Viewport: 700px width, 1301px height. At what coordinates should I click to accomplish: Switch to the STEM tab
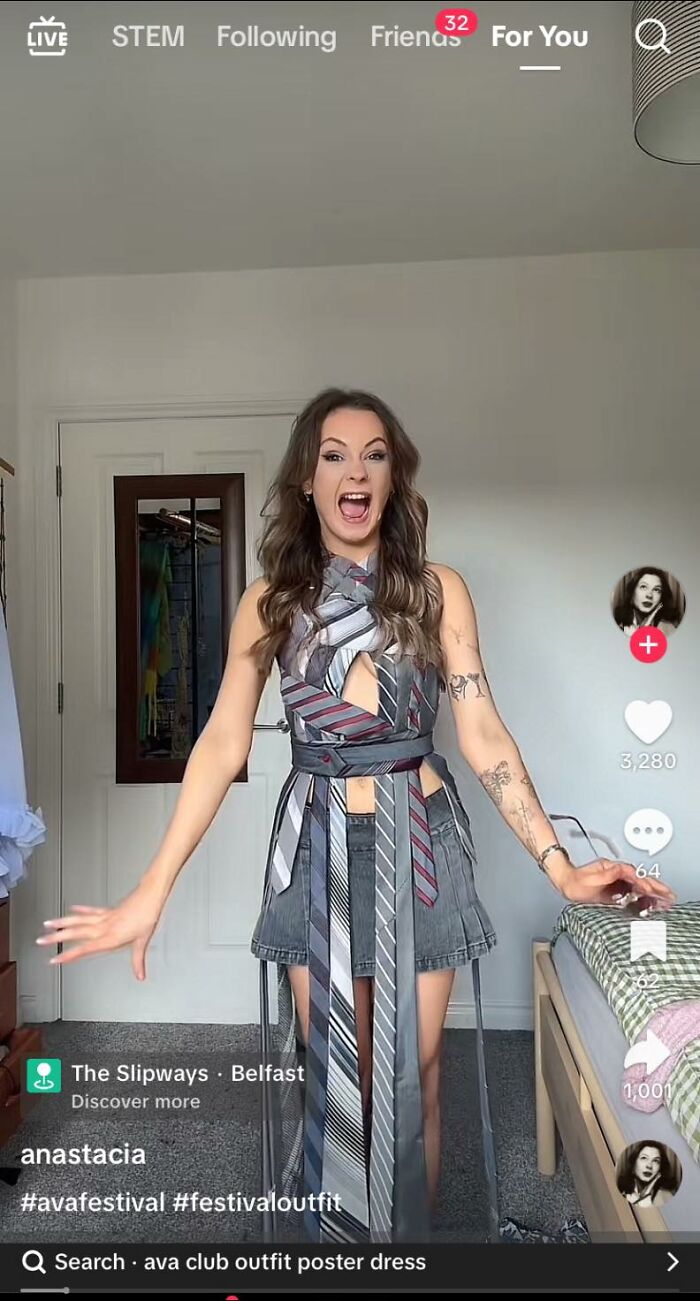pos(148,37)
